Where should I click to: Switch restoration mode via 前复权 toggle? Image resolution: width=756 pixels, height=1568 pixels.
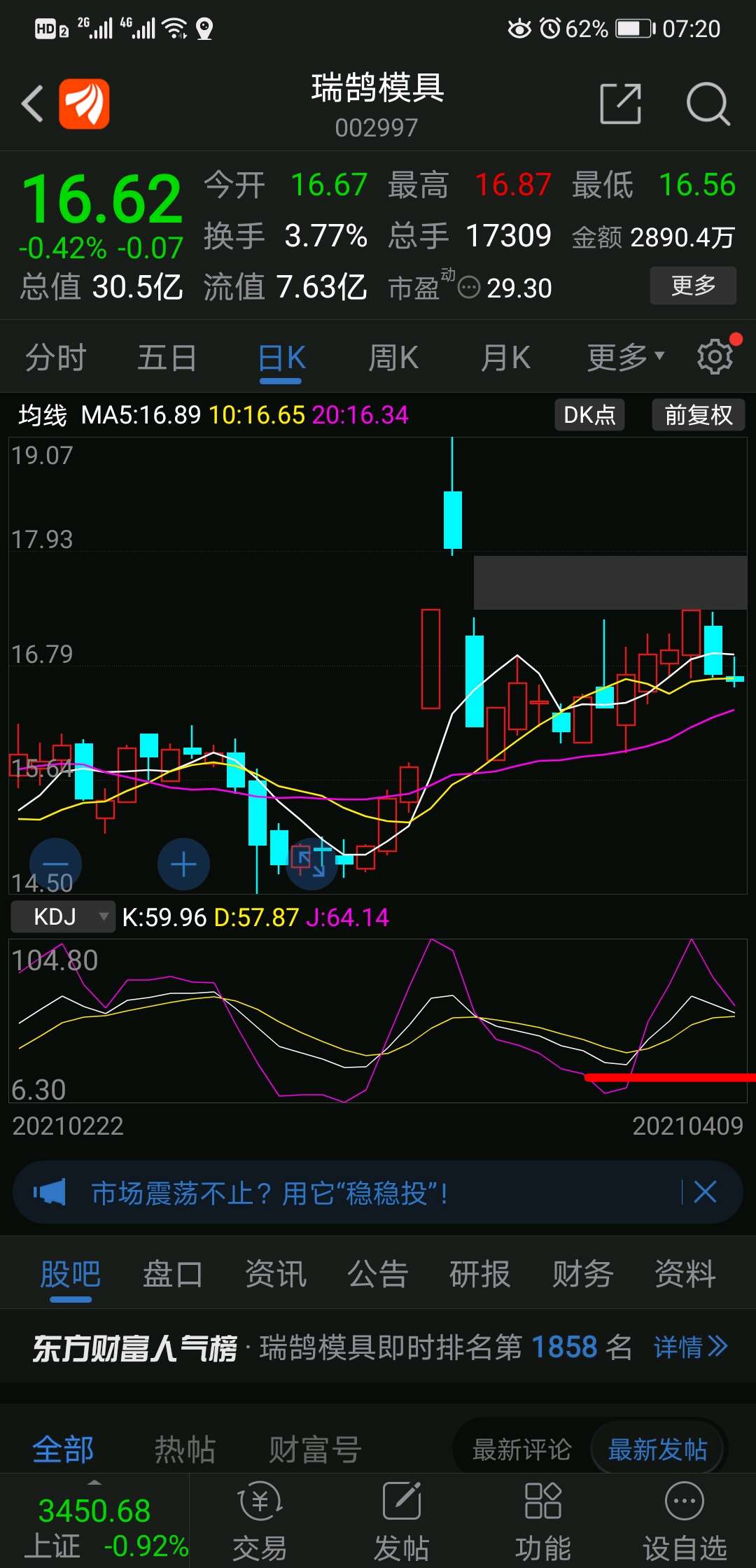tap(697, 415)
